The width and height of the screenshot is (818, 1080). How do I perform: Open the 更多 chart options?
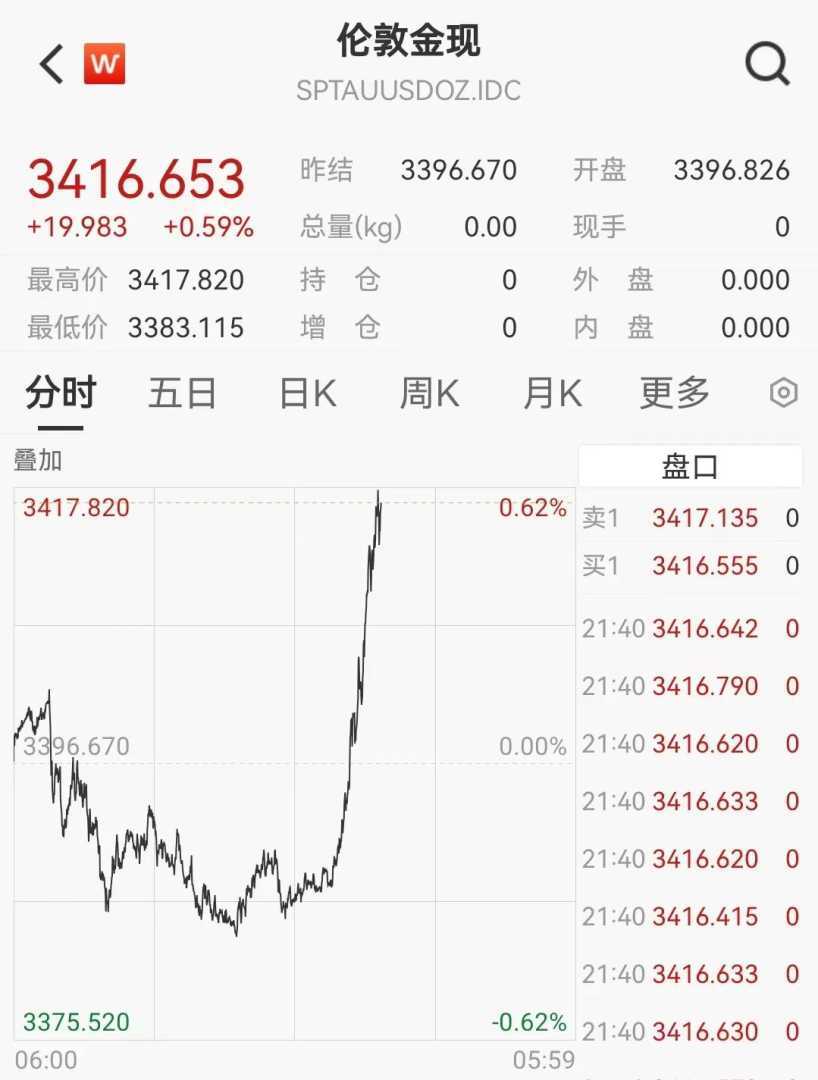click(674, 393)
